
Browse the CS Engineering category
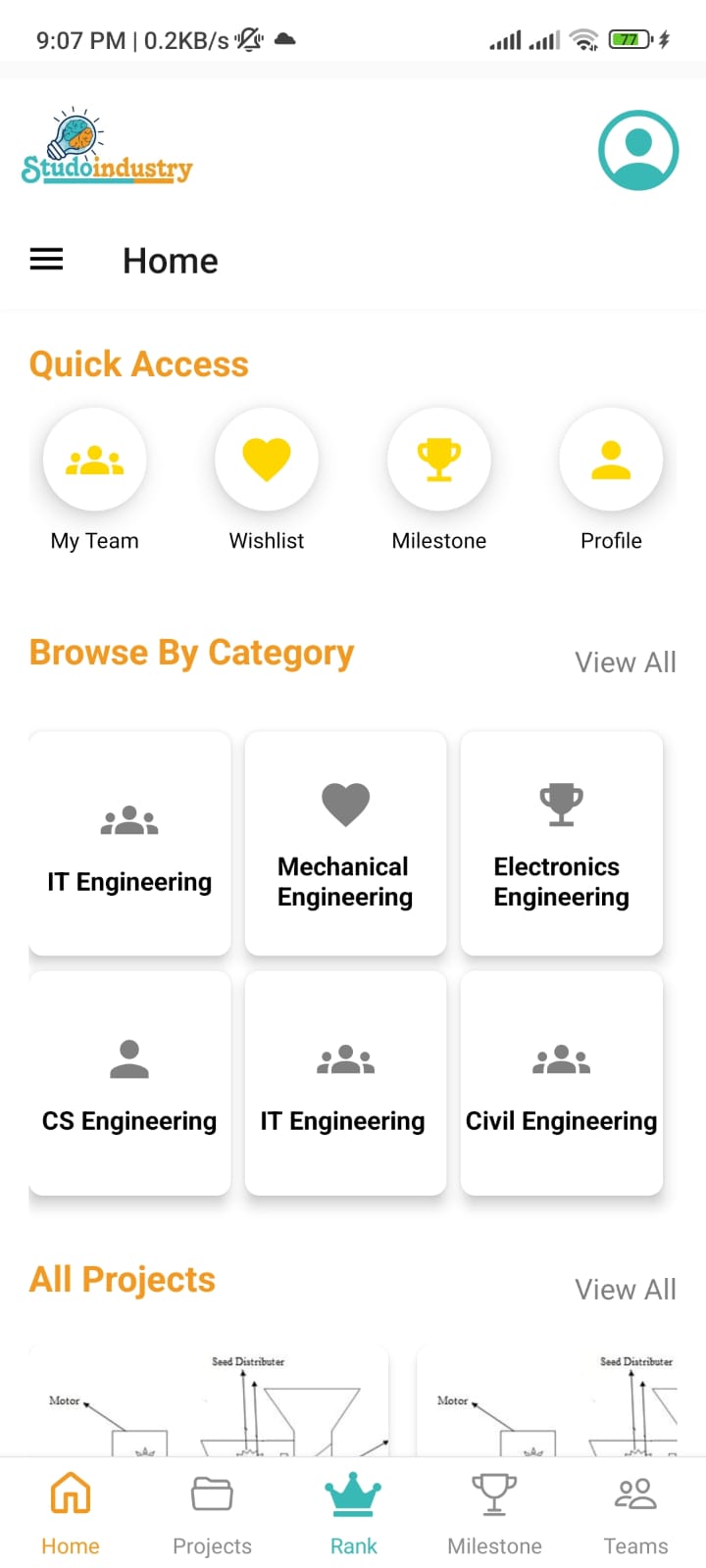(129, 1083)
